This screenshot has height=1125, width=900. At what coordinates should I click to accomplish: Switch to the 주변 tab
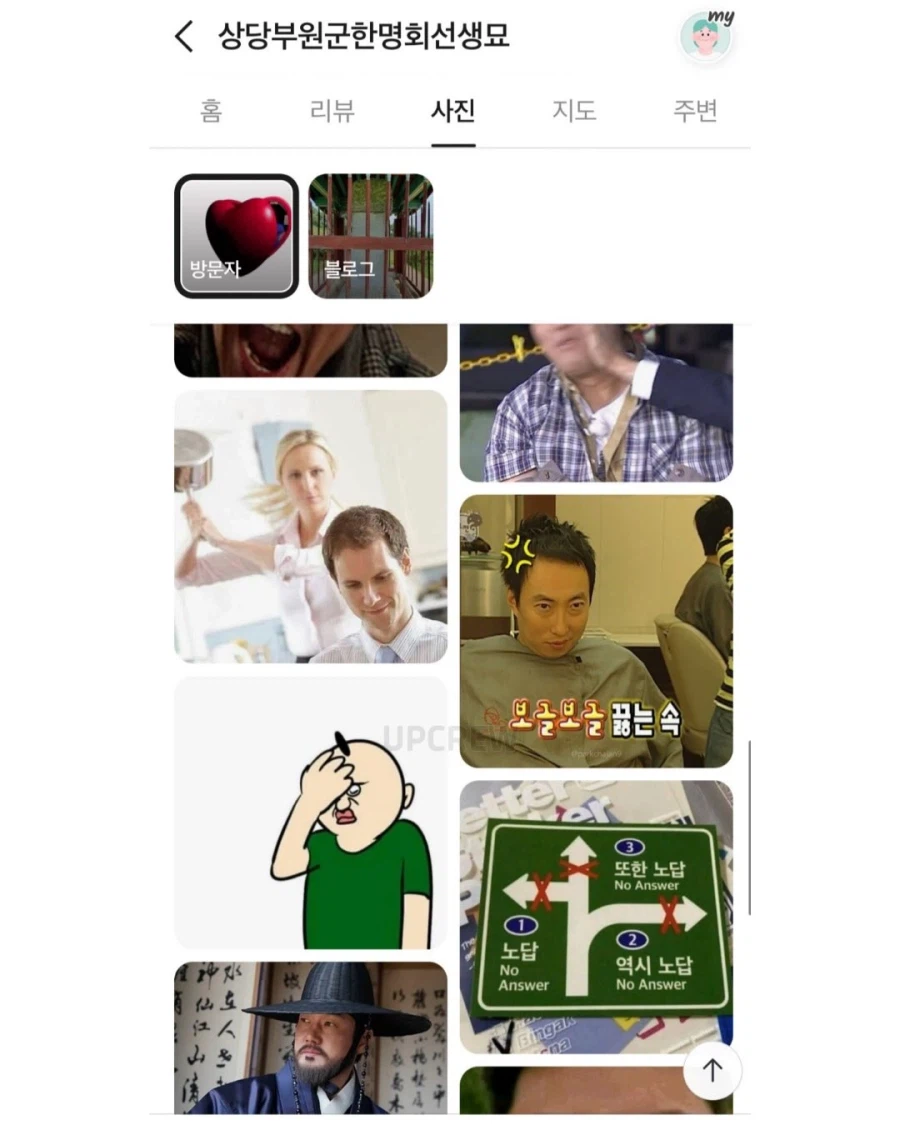point(695,111)
